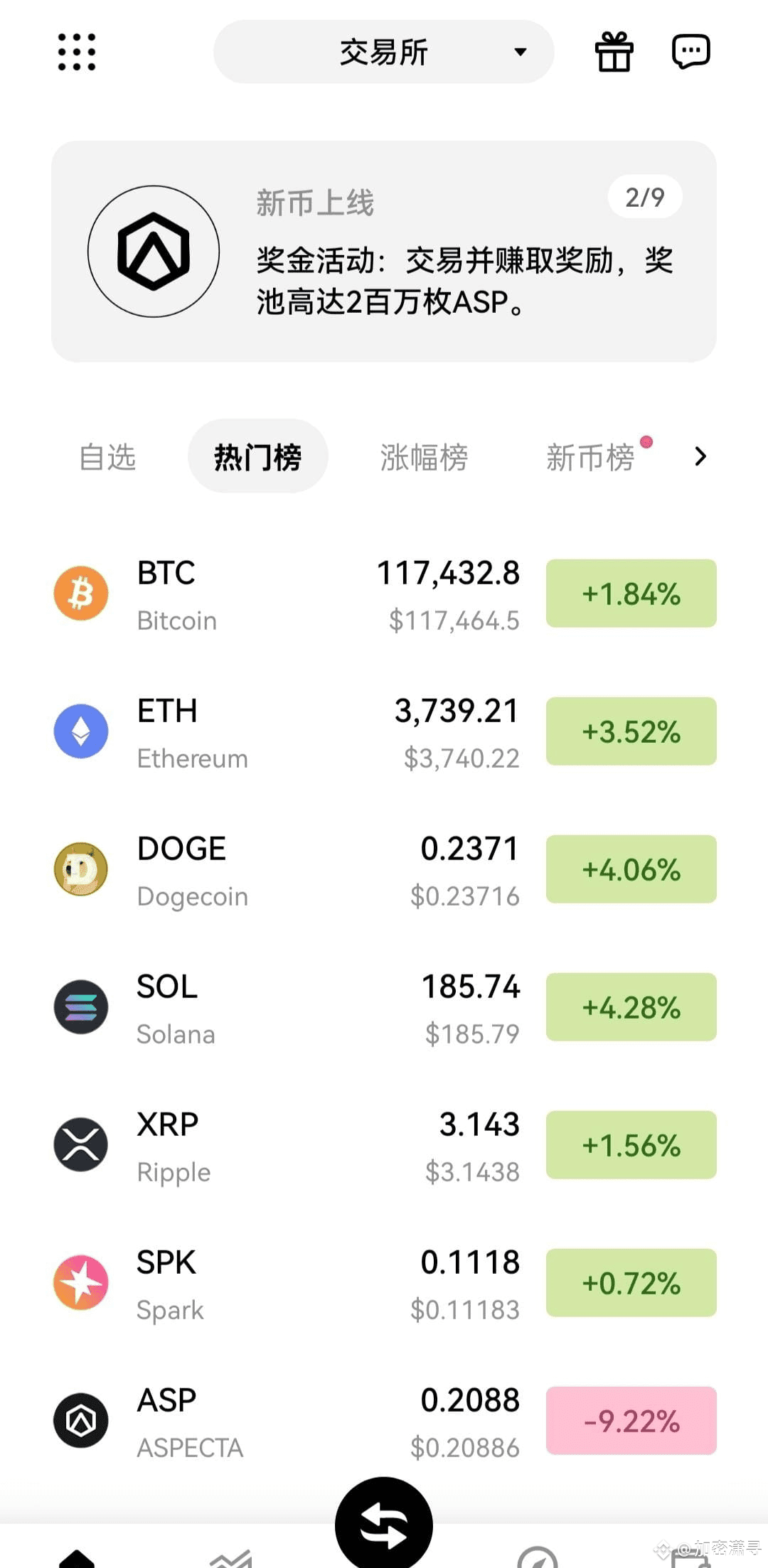Select the 热门榜 tab
This screenshot has width=768, height=1568.
tap(257, 456)
